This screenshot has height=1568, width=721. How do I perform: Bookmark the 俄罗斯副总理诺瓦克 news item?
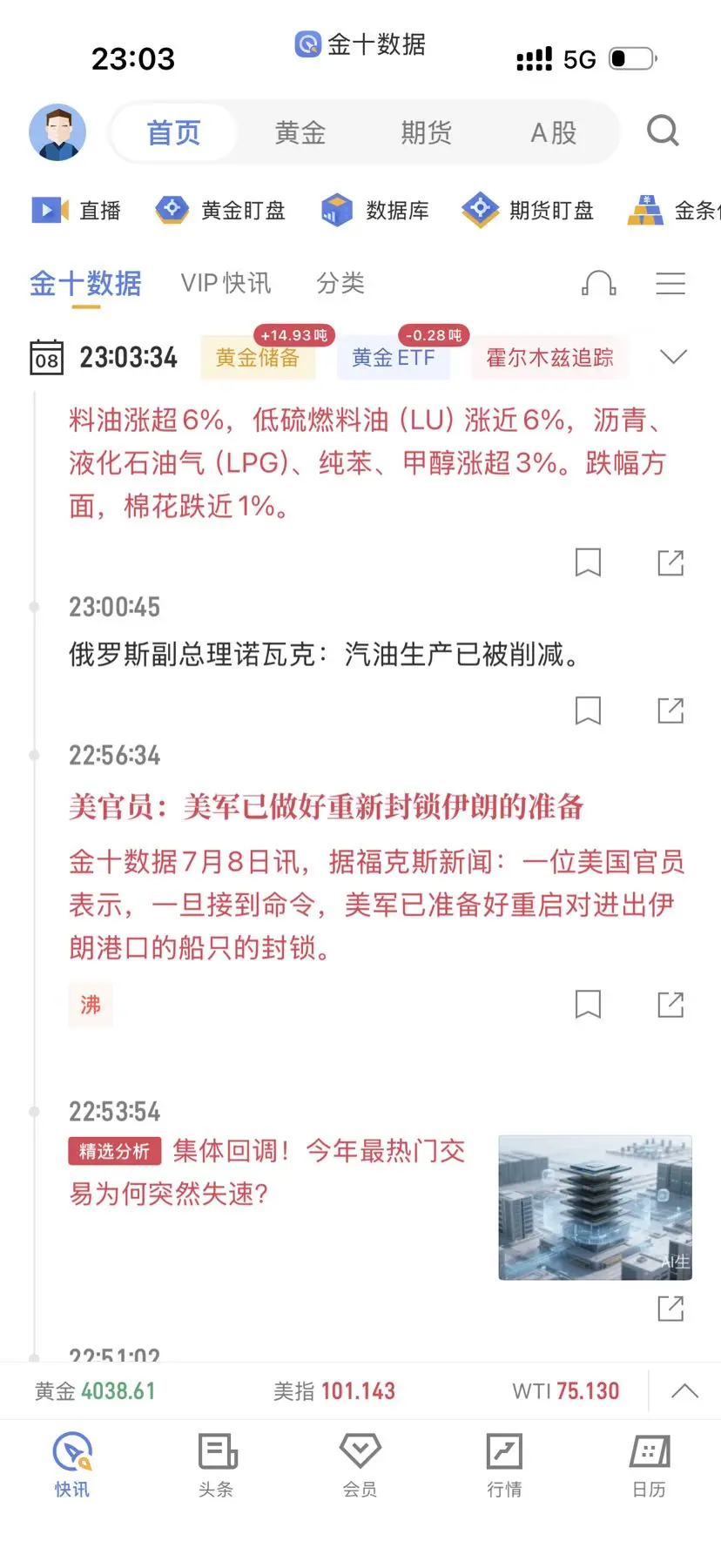coord(588,710)
